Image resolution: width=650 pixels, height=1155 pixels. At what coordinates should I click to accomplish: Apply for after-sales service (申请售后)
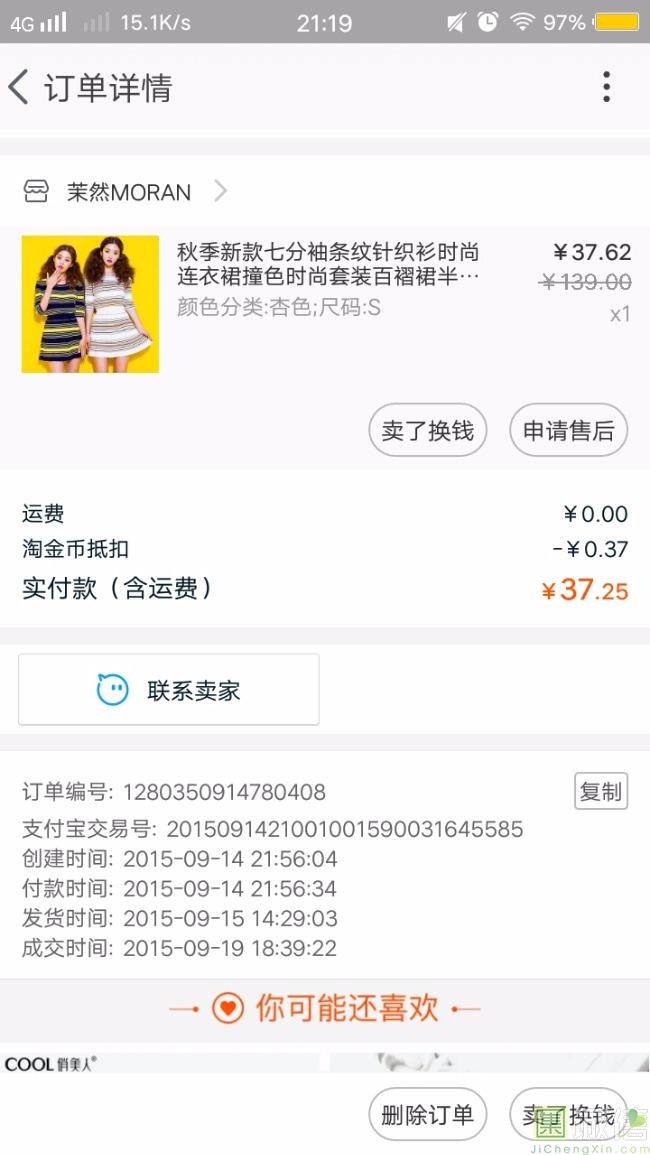[x=568, y=431]
